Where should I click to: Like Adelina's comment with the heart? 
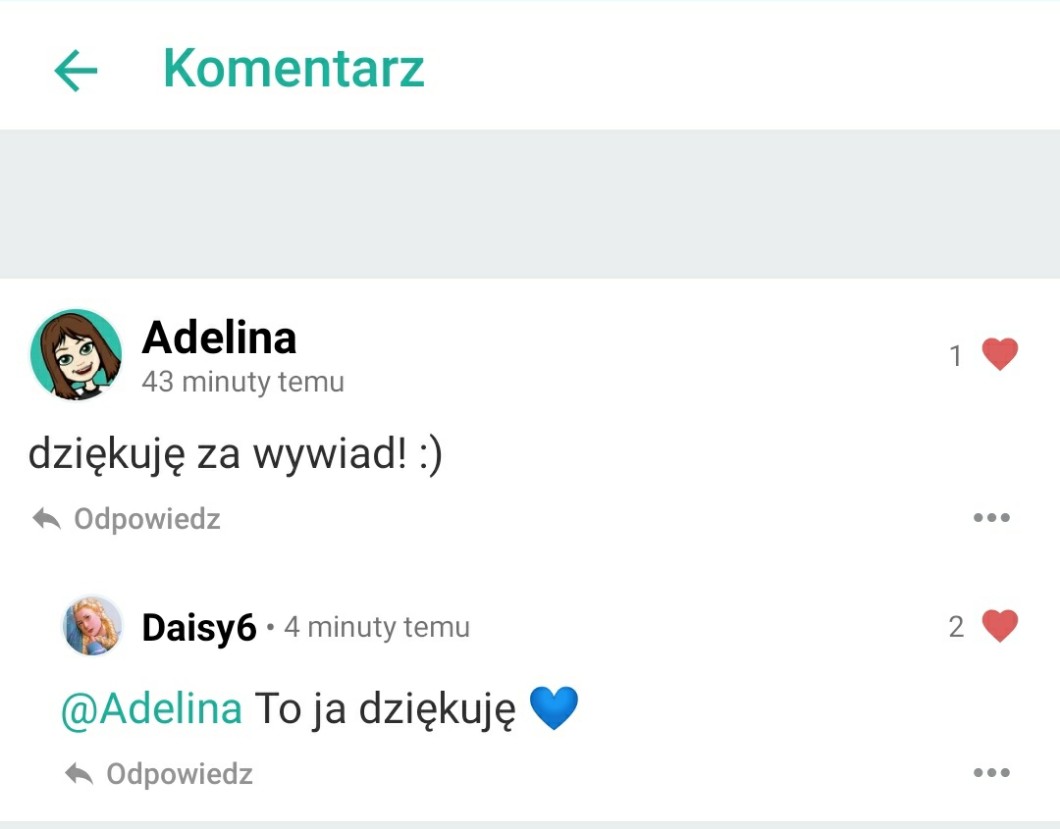999,354
